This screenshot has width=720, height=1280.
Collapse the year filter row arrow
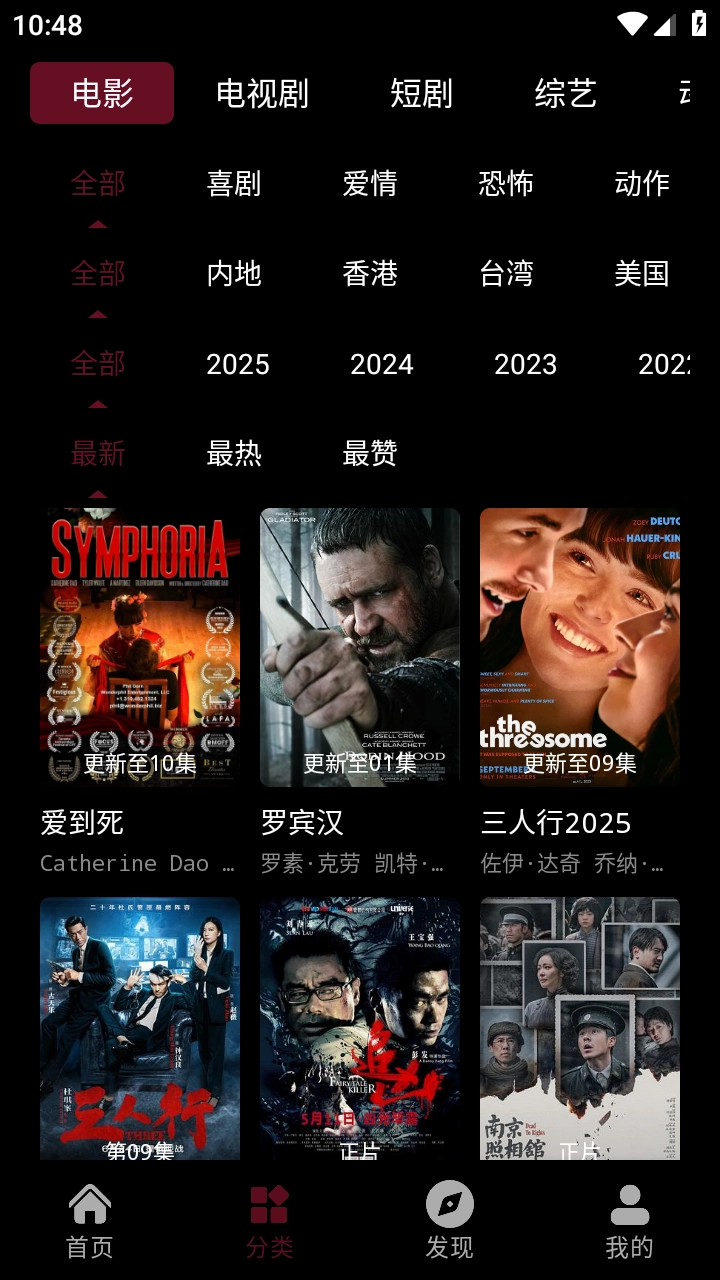point(97,403)
